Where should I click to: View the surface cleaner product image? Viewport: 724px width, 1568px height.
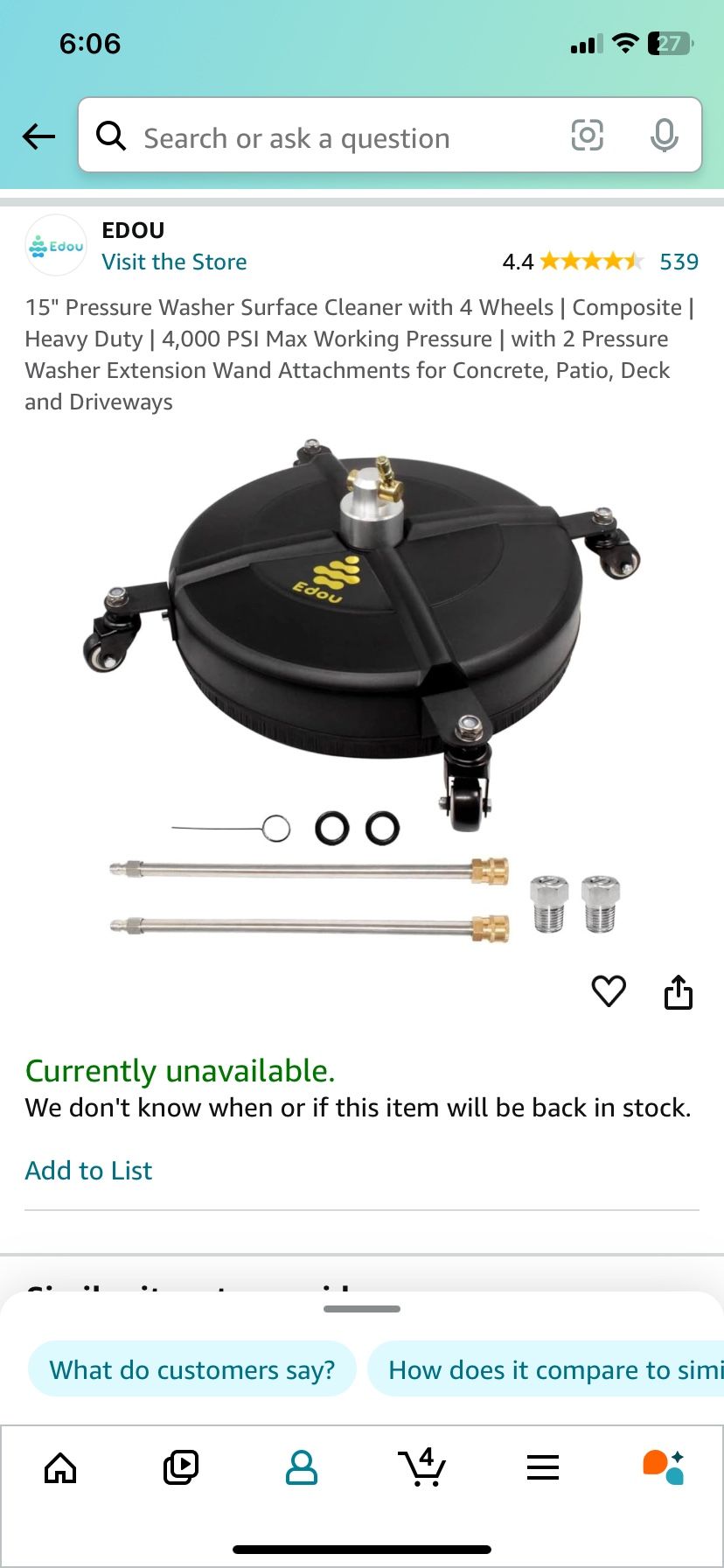point(362,691)
